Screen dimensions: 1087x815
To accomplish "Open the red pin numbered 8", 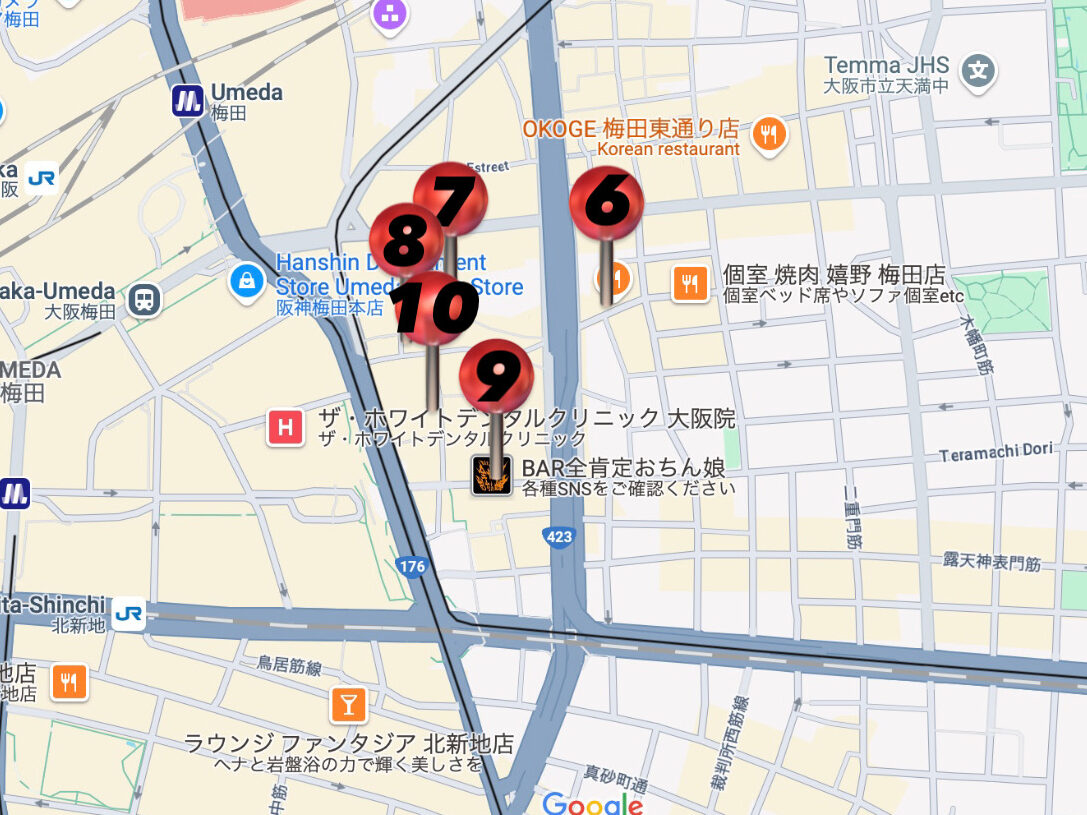I will click(x=404, y=241).
